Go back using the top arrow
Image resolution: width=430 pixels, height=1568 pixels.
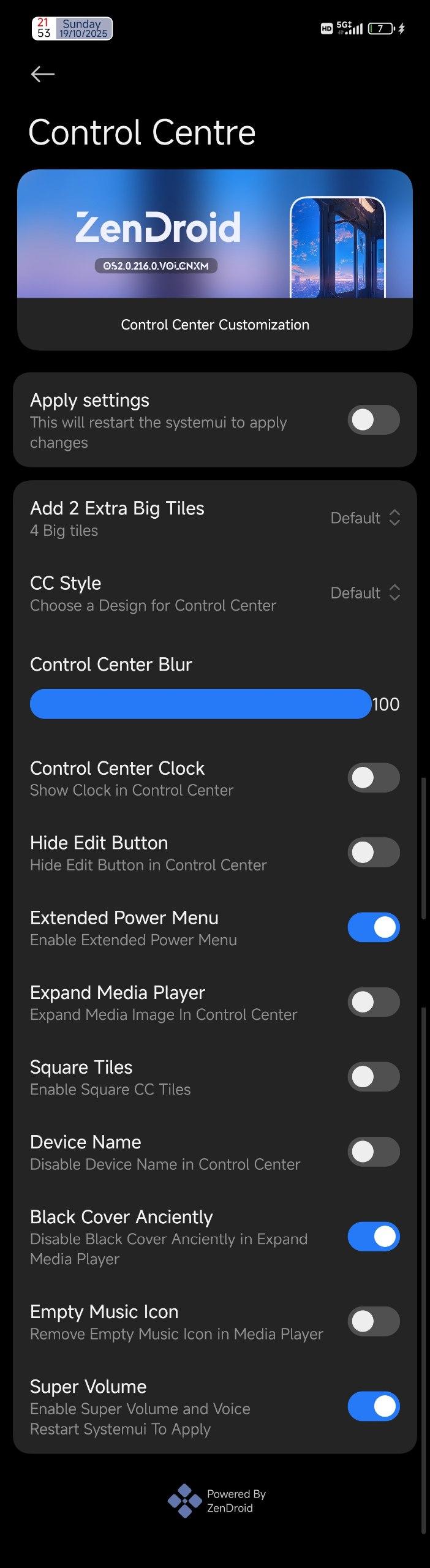[43, 74]
